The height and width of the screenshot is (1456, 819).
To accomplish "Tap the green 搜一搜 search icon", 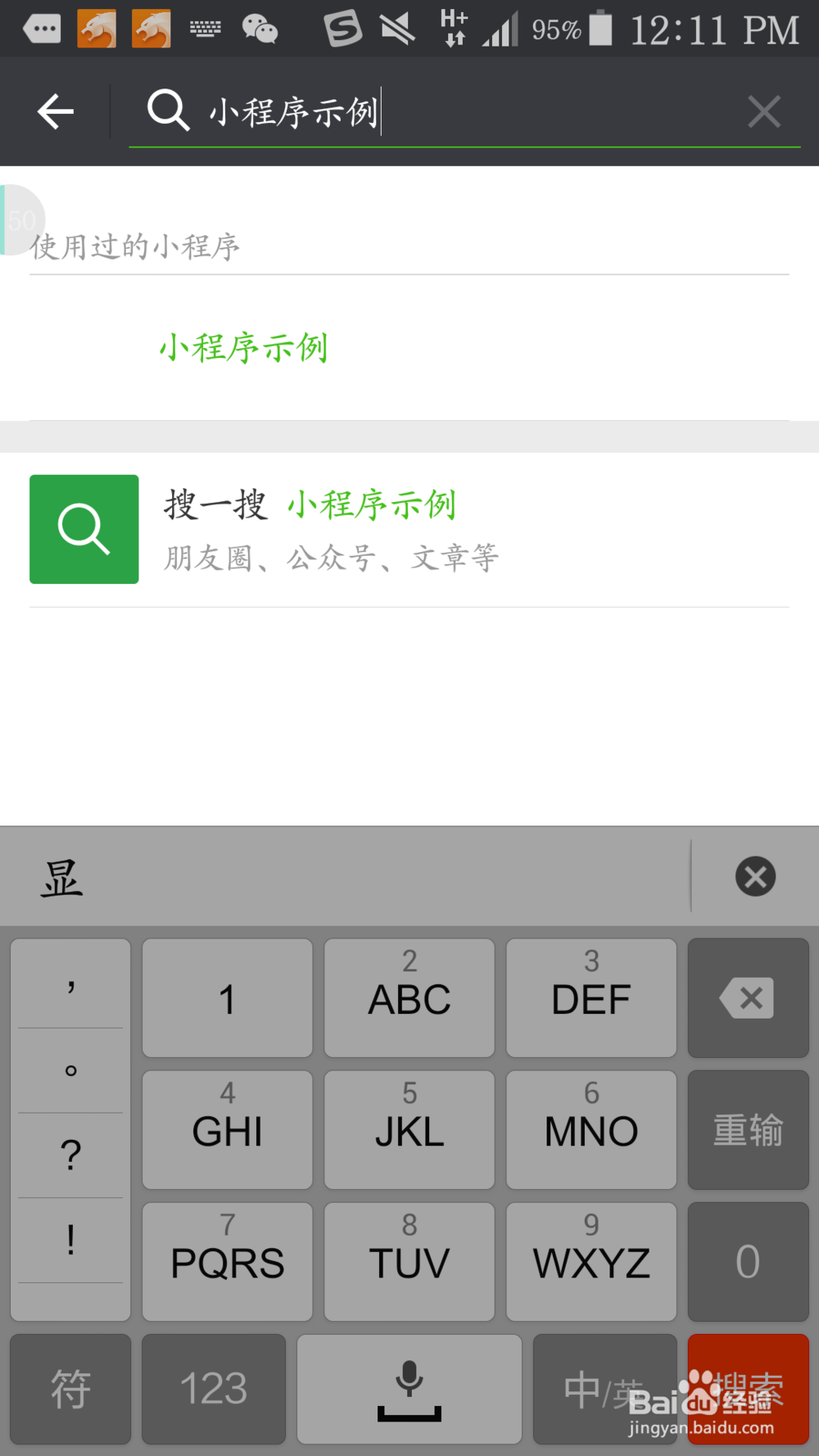I will tap(84, 529).
